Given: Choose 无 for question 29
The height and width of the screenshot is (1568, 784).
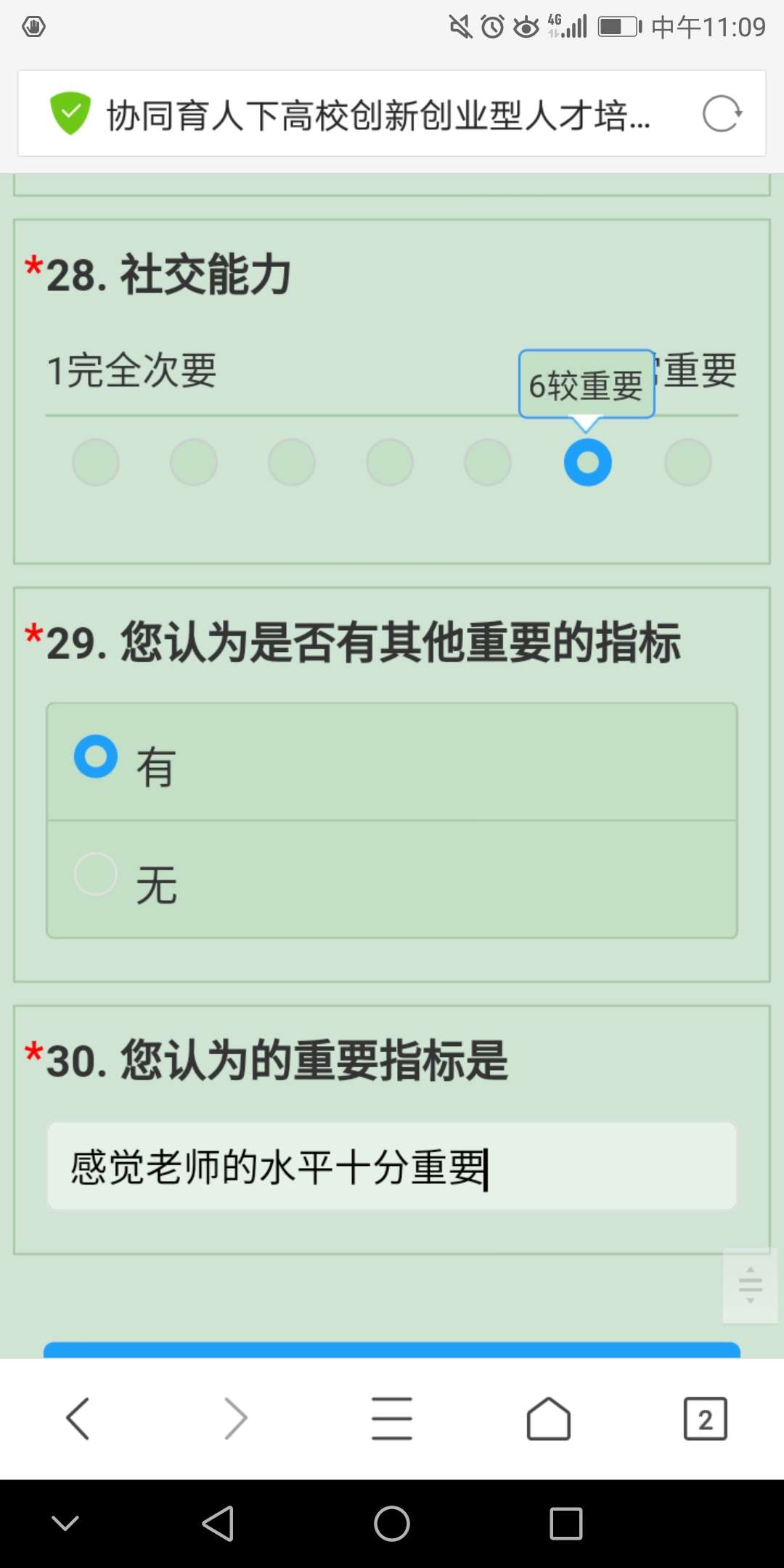Looking at the screenshot, I should coord(96,875).
